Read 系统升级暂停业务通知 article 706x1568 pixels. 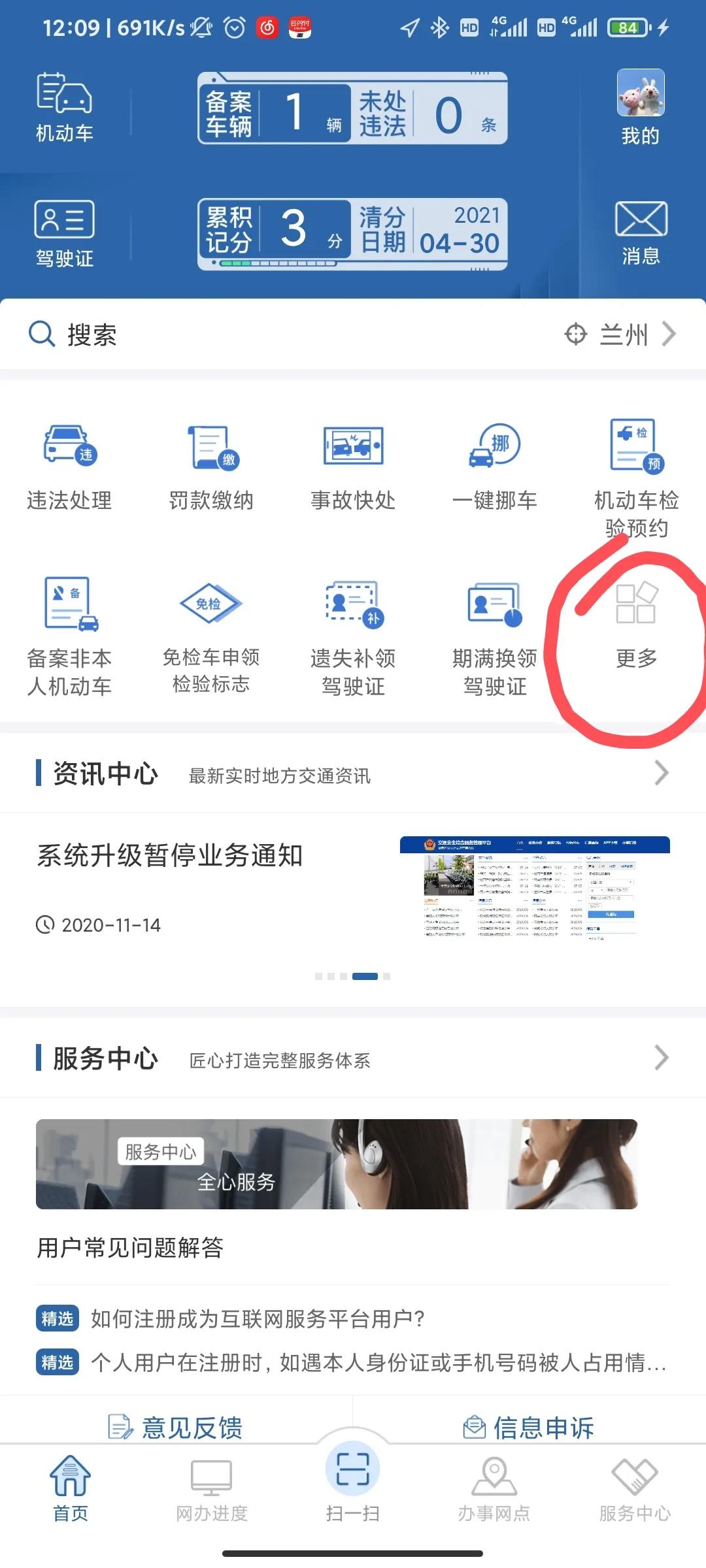170,856
